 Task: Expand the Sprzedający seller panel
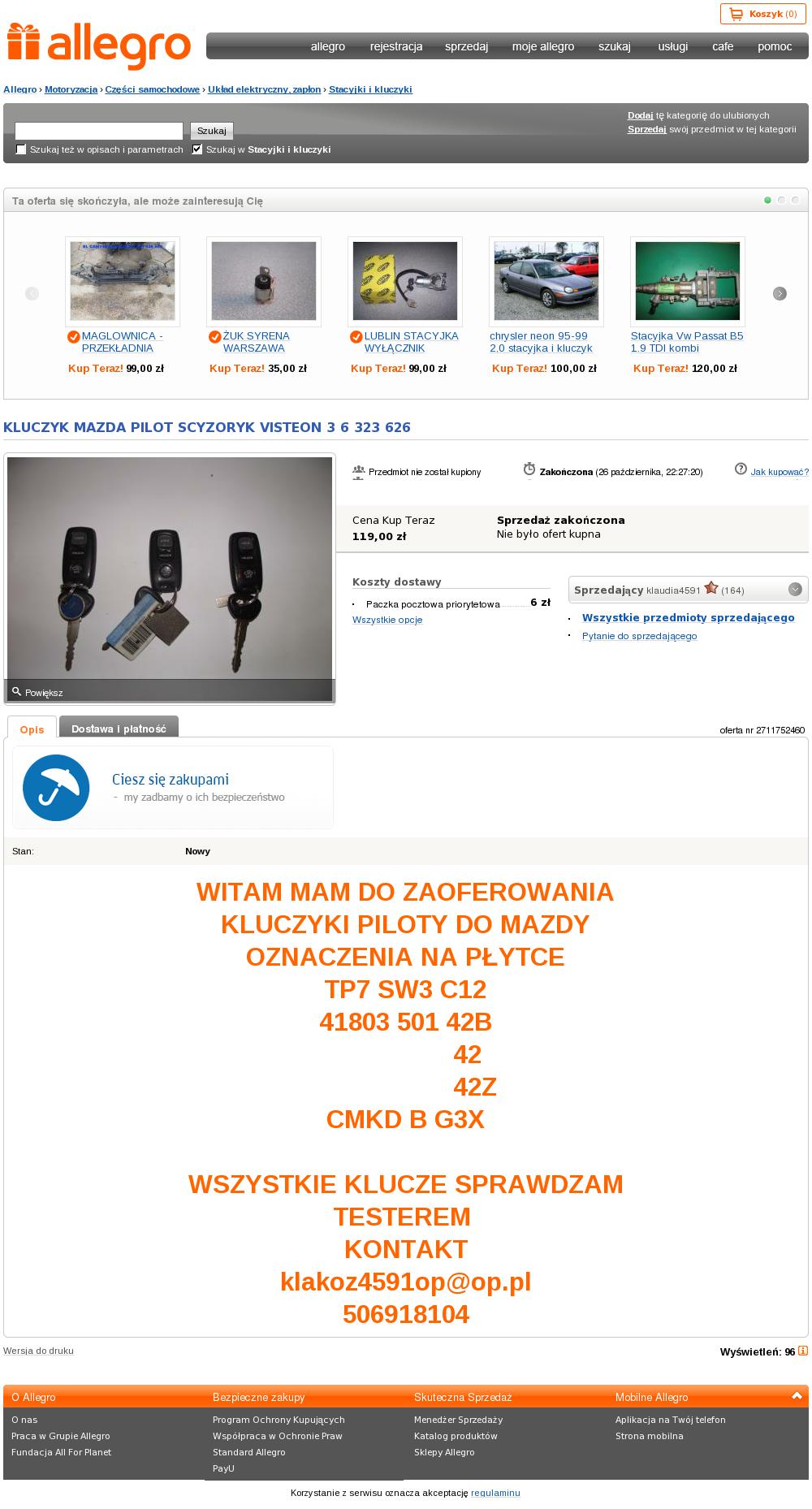pyautogui.click(x=796, y=590)
